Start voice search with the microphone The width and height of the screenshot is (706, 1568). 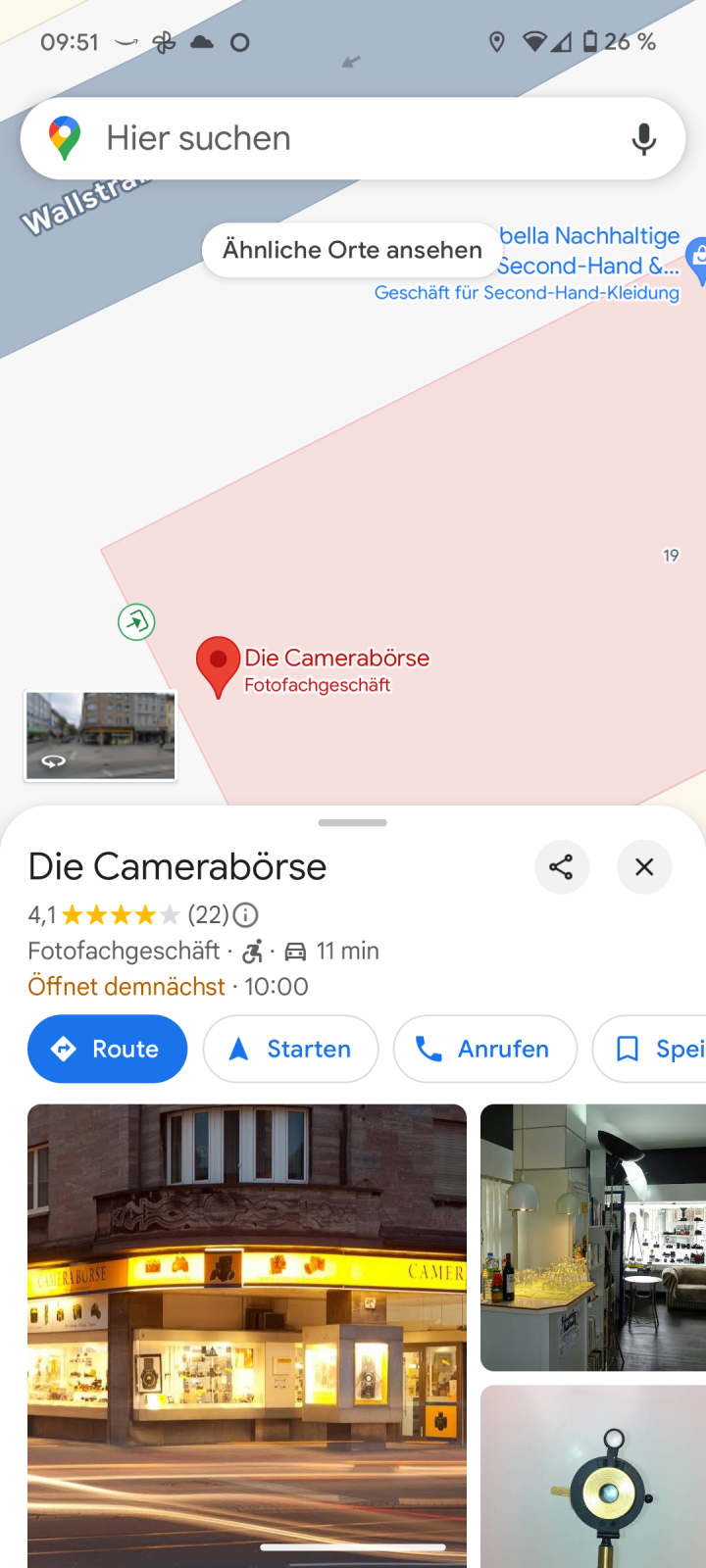(643, 139)
